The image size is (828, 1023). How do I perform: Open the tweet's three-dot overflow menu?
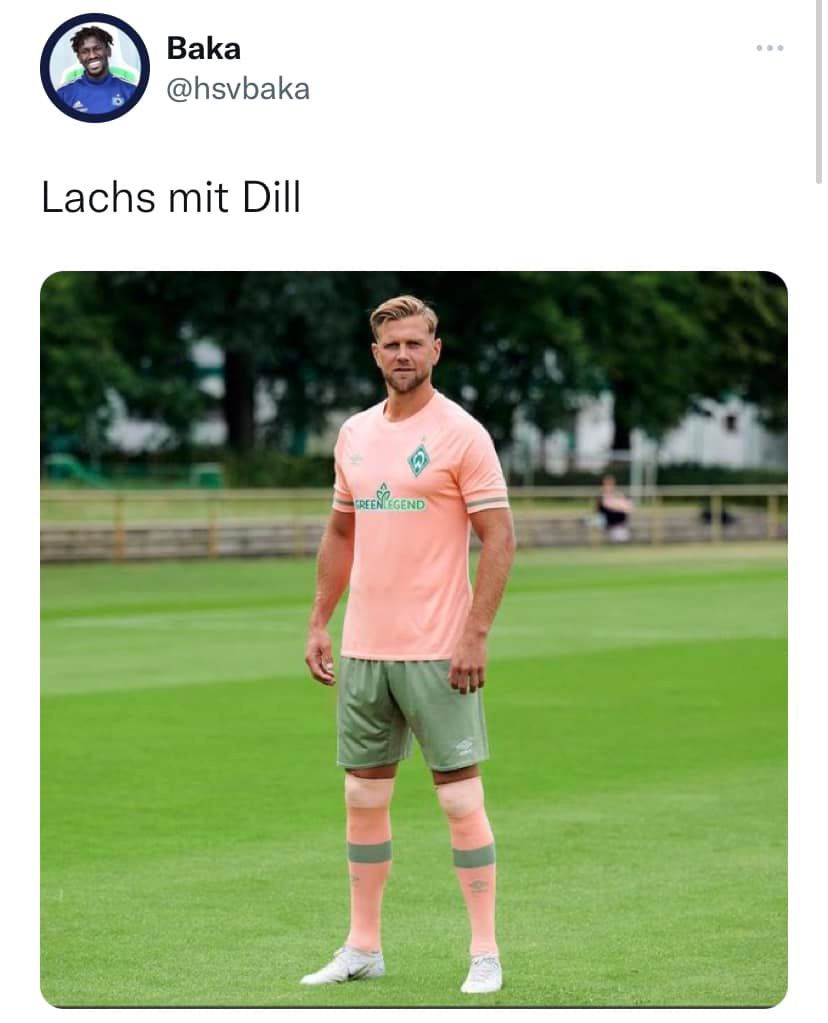coord(769,48)
